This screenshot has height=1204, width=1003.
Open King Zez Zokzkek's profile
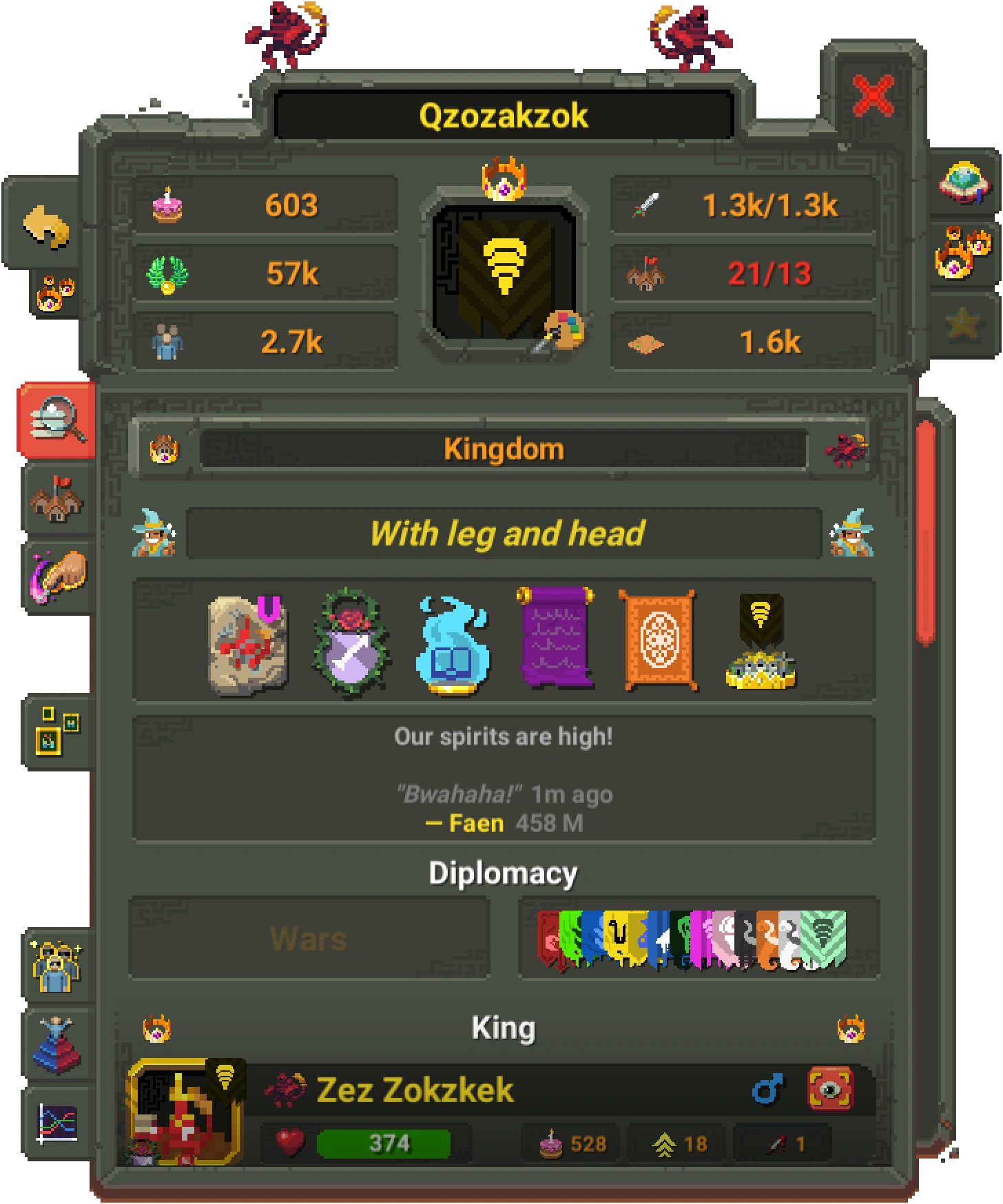click(x=186, y=1112)
